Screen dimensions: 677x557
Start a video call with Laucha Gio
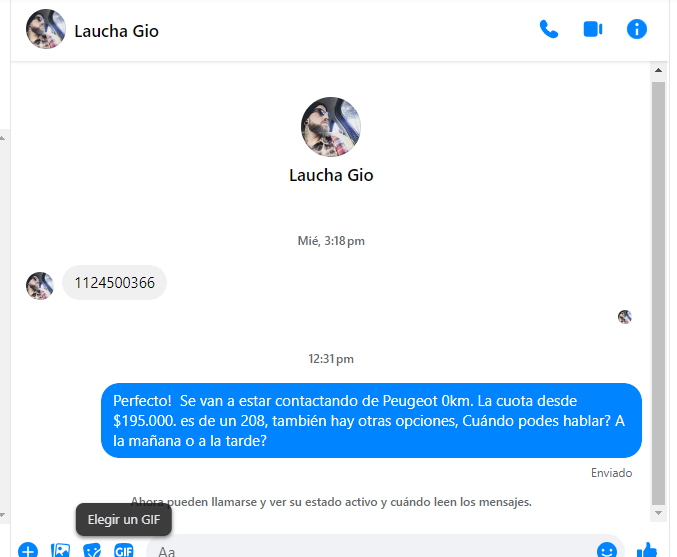click(x=593, y=30)
